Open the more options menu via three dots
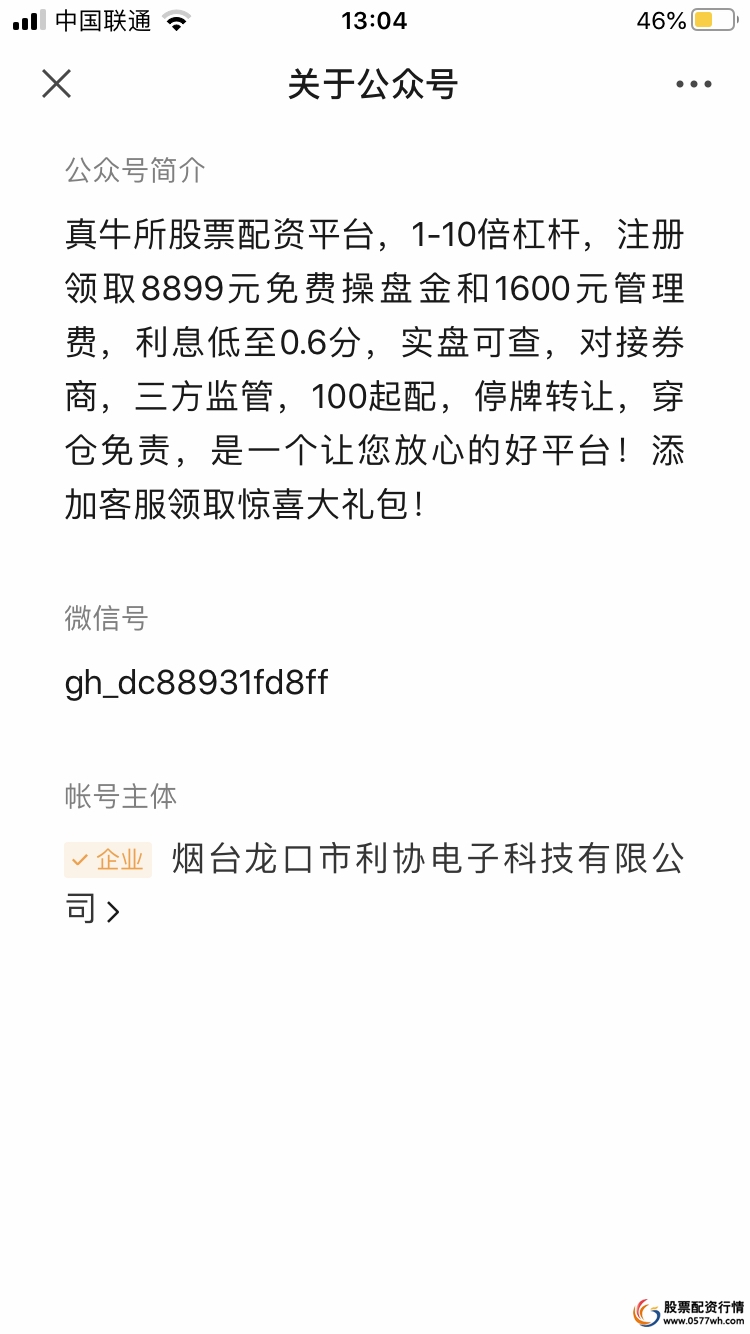The height and width of the screenshot is (1334, 750). [x=692, y=84]
